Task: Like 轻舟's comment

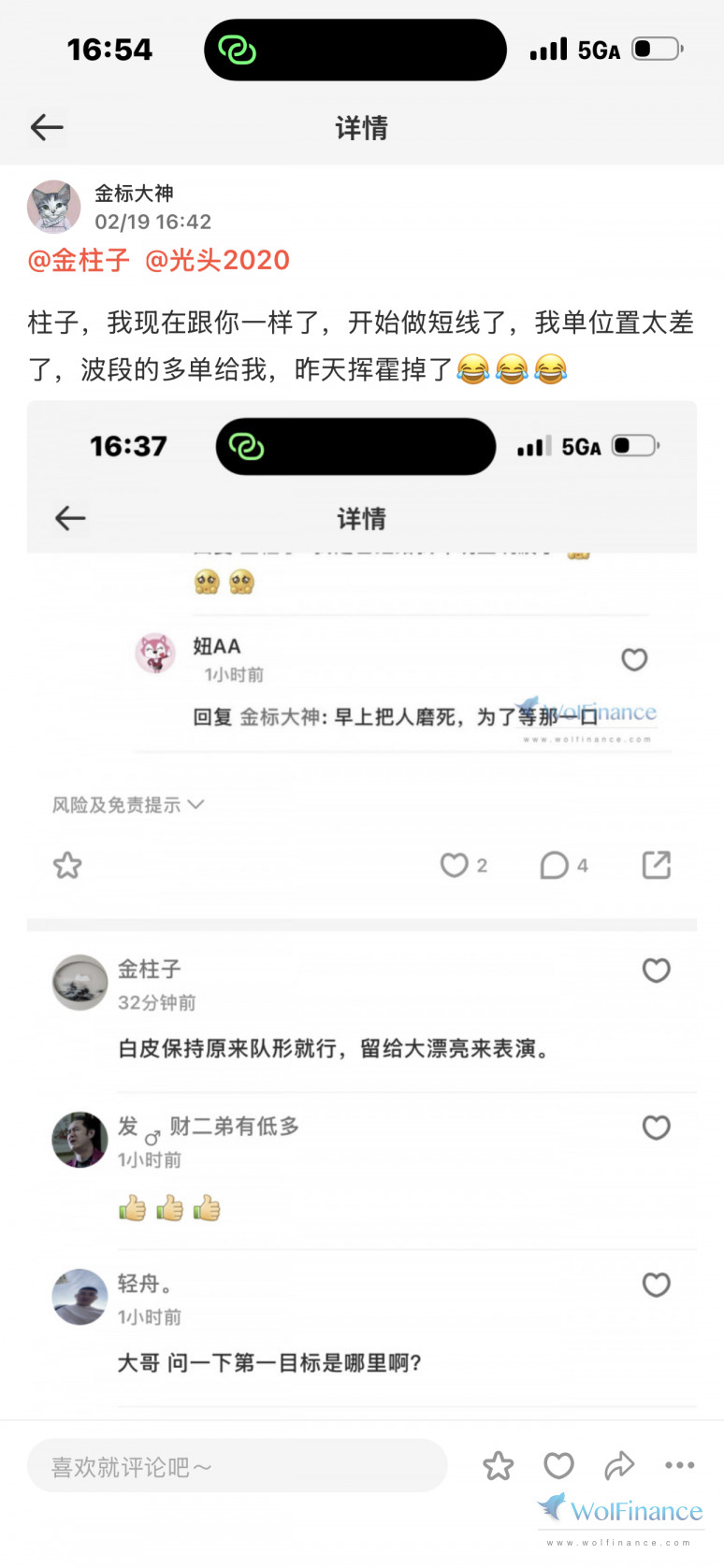Action: (656, 1285)
